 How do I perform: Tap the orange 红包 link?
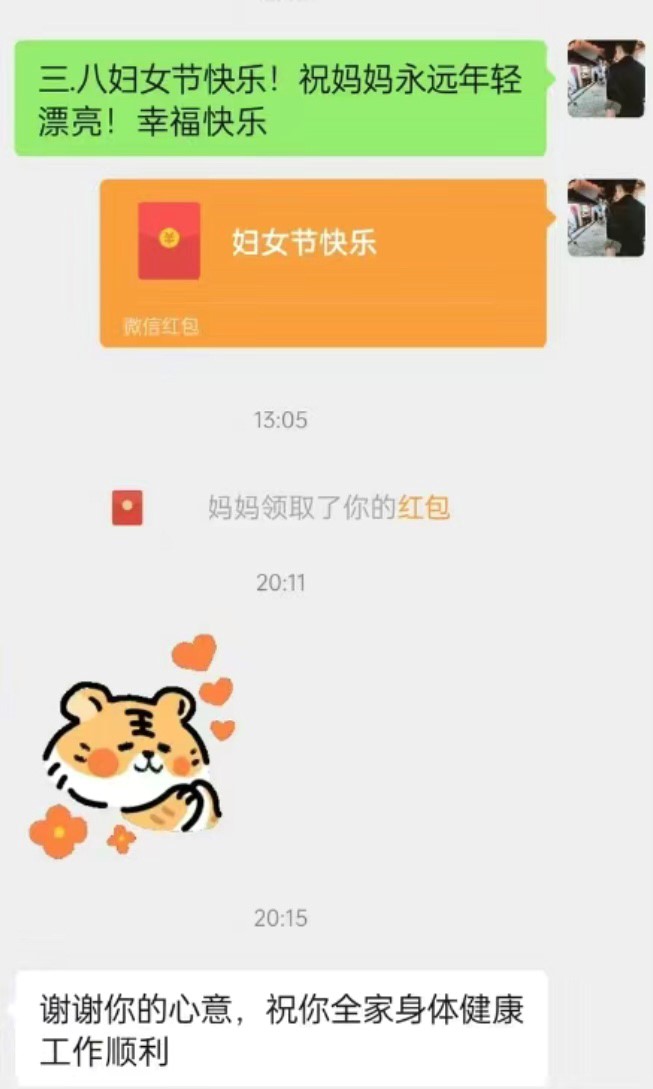[424, 508]
